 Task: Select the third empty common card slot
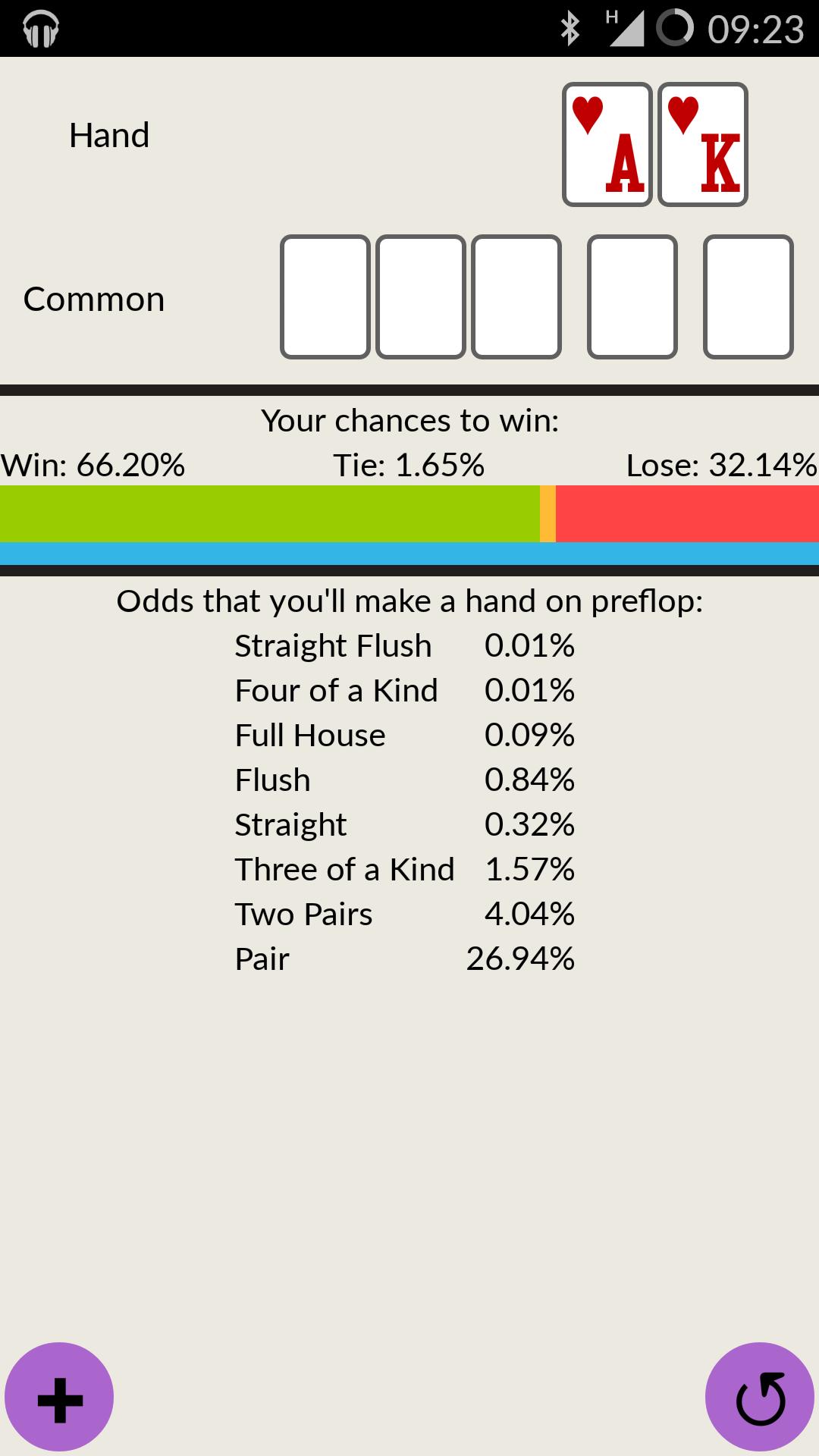[516, 297]
